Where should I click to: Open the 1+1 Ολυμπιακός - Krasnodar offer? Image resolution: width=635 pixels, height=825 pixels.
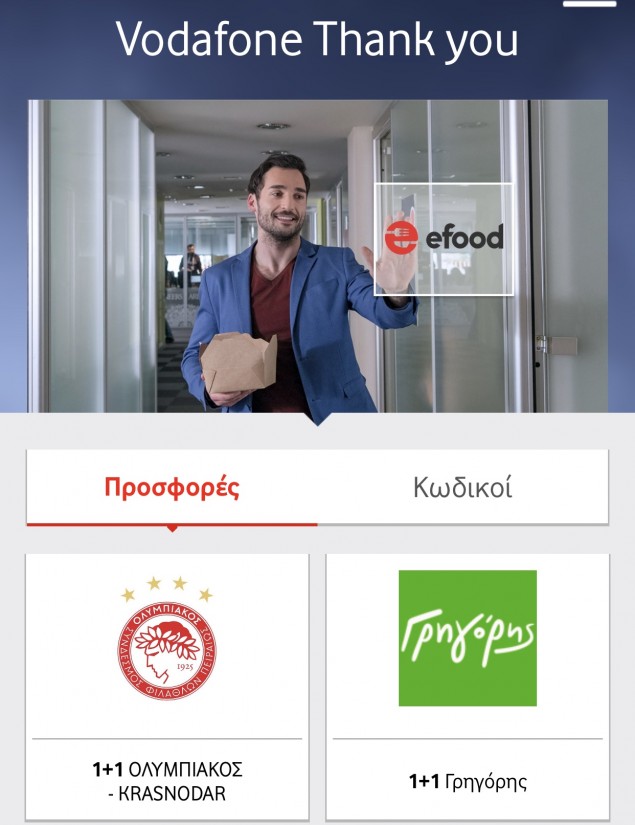click(x=167, y=685)
